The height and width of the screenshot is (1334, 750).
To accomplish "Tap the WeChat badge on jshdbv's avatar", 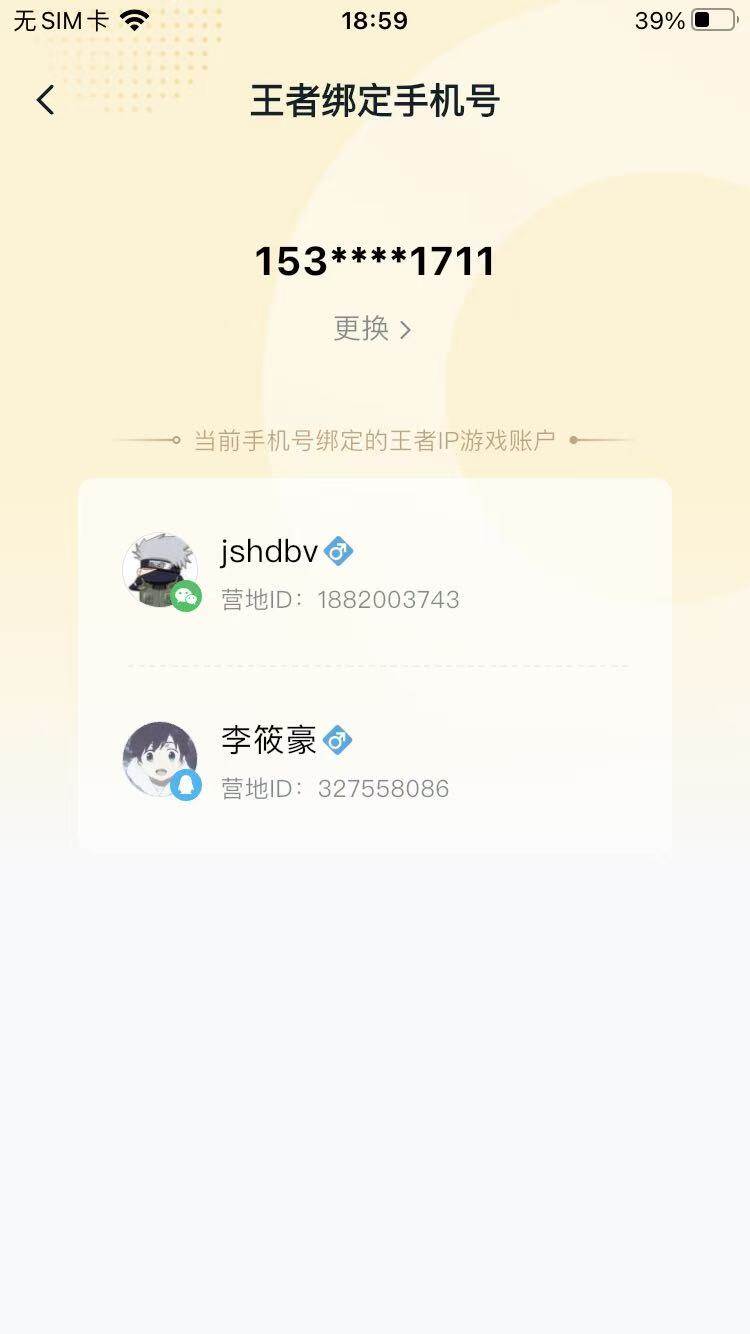I will pyautogui.click(x=188, y=594).
